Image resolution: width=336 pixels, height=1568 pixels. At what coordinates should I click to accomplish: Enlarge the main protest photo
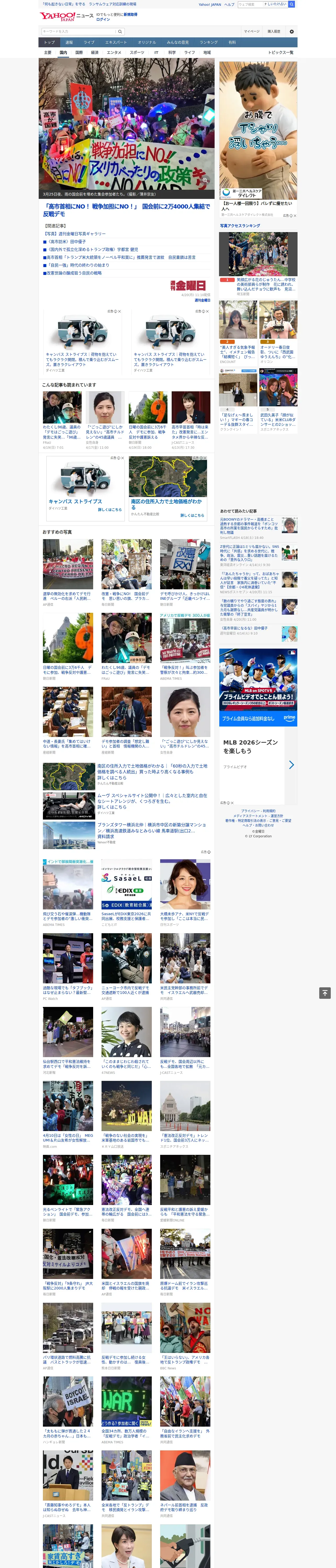click(205, 181)
